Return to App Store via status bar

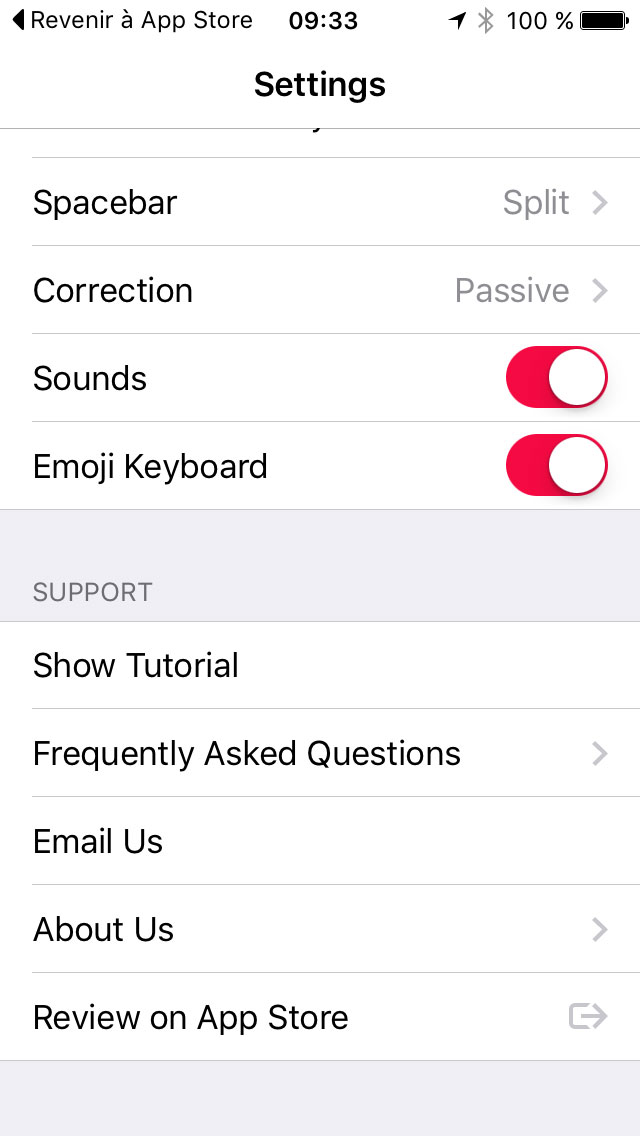coord(133,20)
